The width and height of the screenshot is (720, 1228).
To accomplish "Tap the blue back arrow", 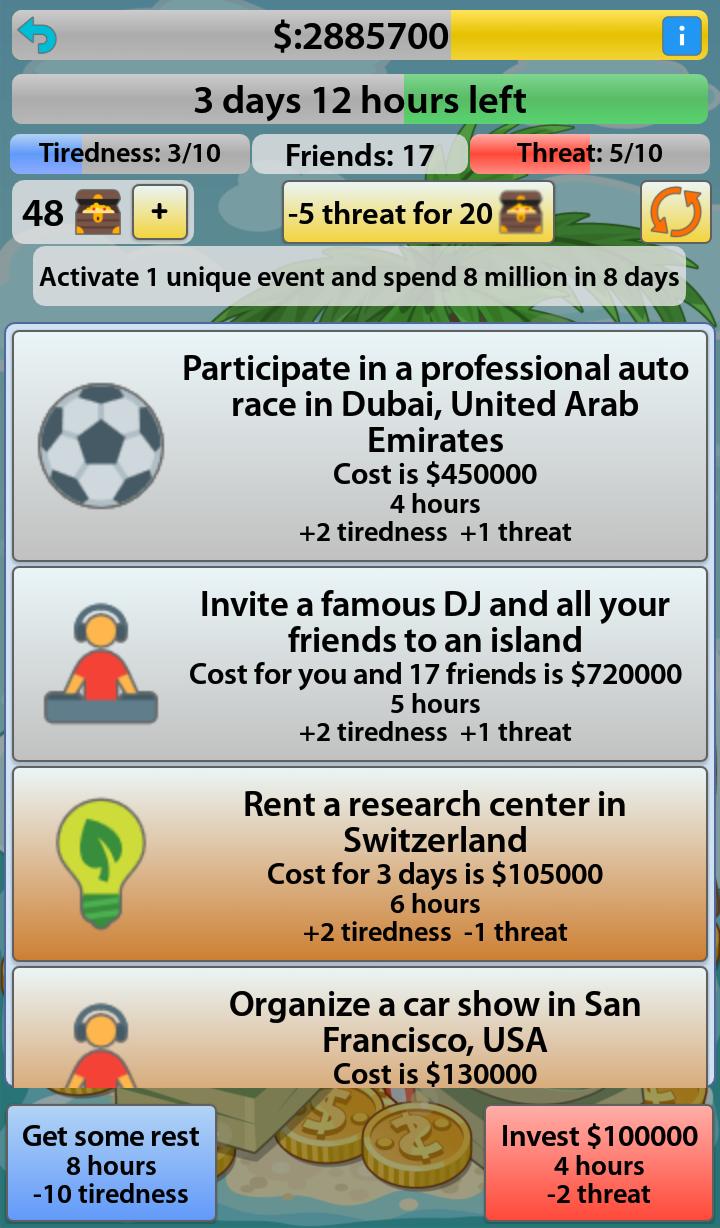I will (36, 34).
